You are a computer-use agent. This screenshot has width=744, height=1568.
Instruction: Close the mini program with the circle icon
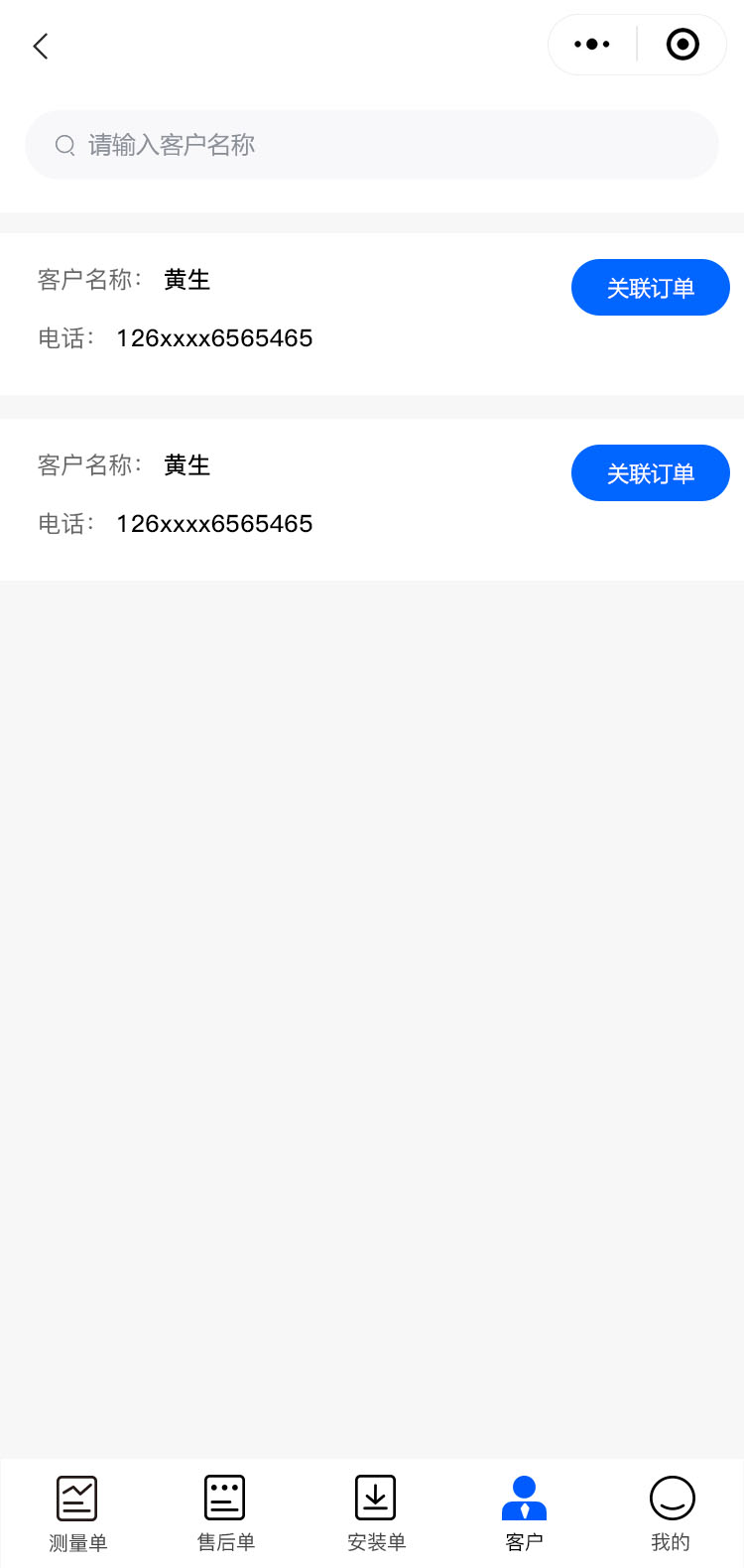point(682,45)
